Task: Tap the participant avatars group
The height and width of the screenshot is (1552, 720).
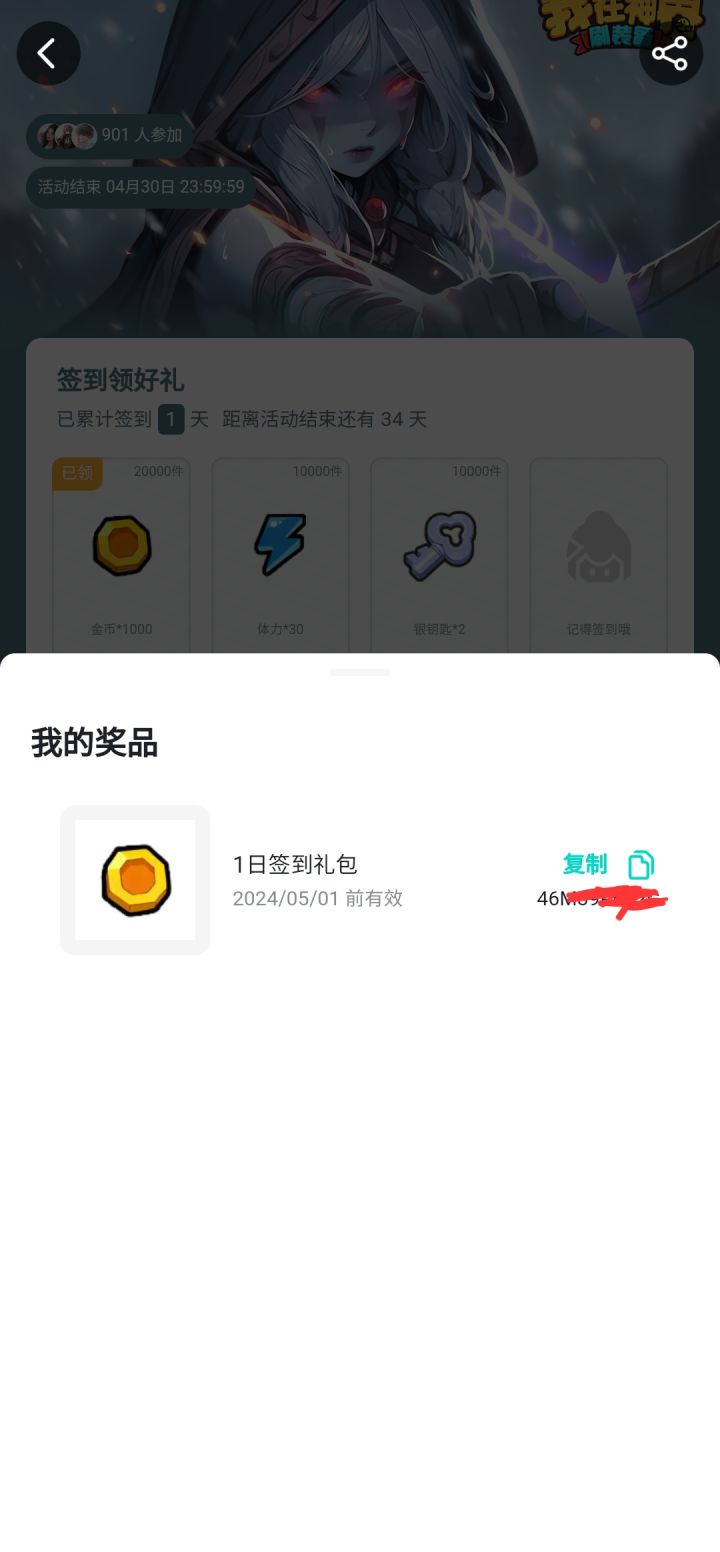Action: 65,134
